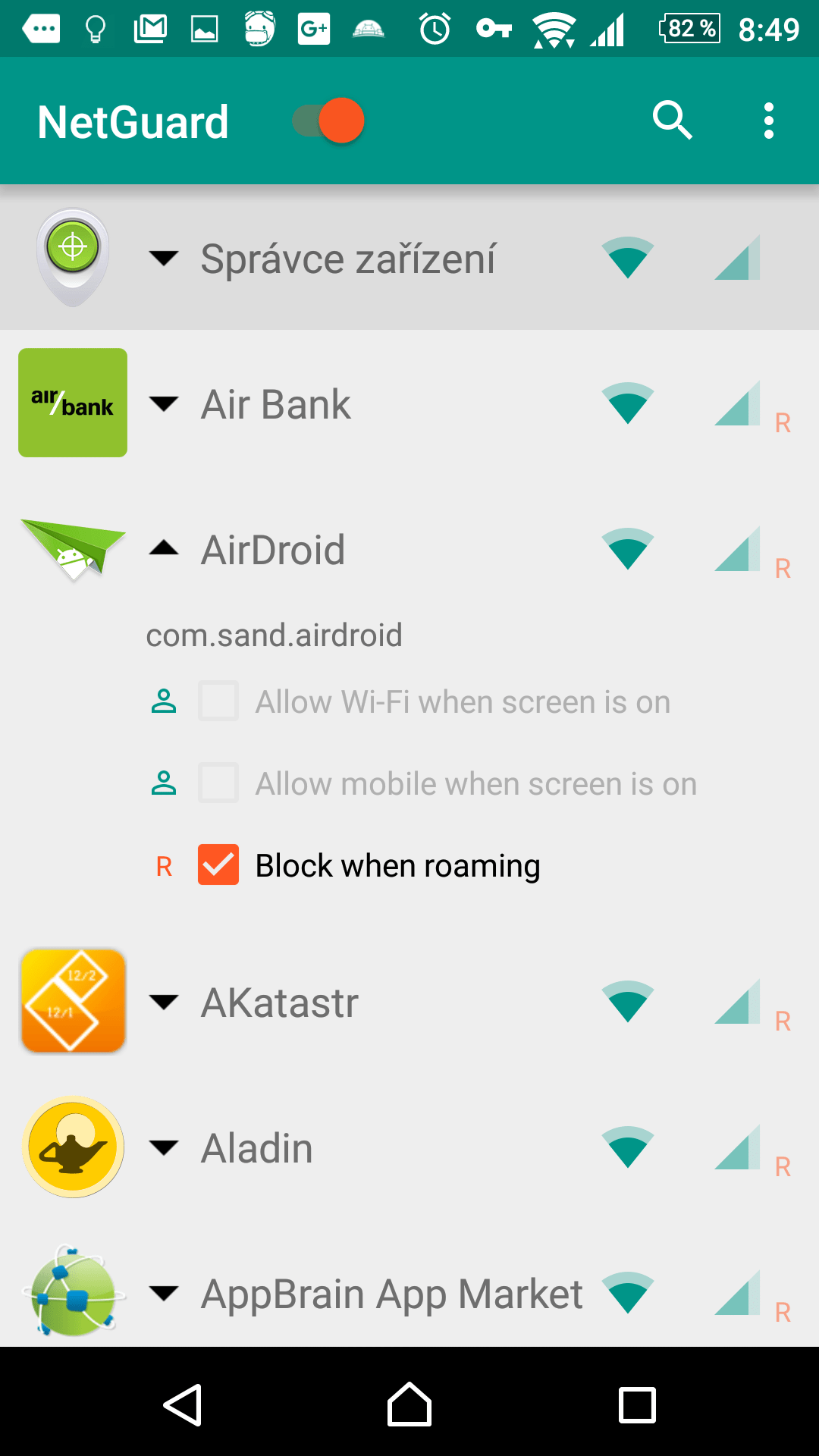This screenshot has width=819, height=1456.
Task: Toggle mobile data access for Air Bank
Action: tap(737, 403)
